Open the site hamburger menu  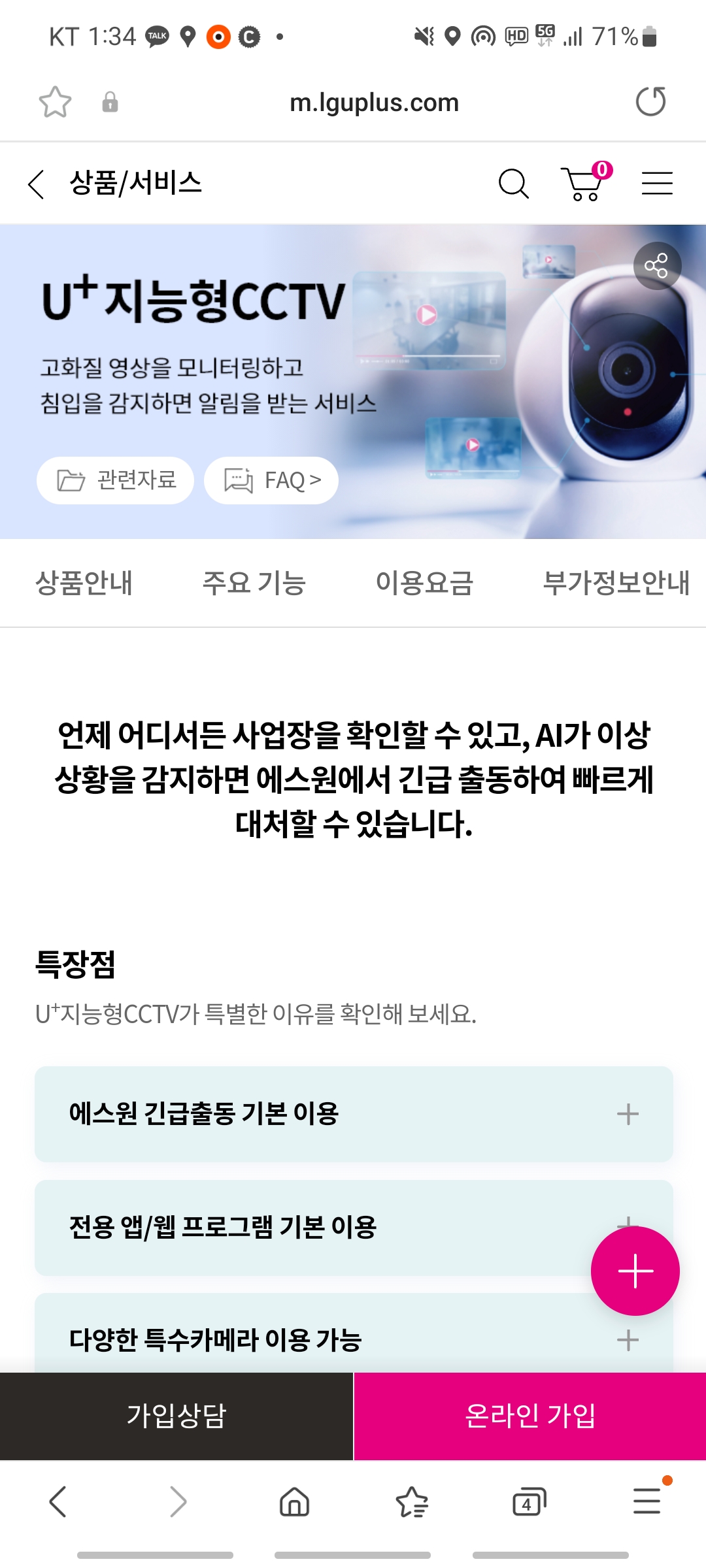[x=657, y=183]
